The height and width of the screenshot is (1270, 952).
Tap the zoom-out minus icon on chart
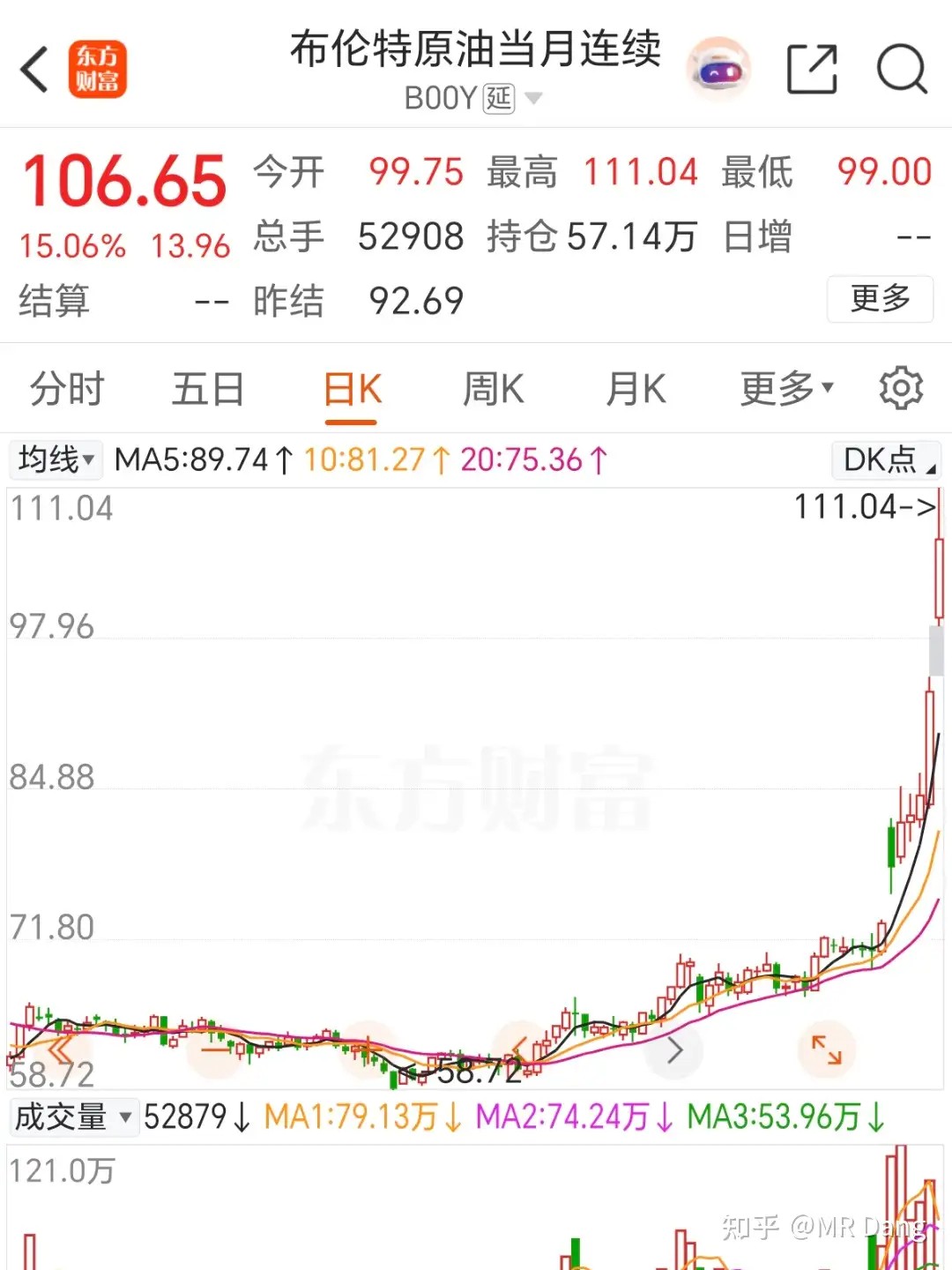213,1050
